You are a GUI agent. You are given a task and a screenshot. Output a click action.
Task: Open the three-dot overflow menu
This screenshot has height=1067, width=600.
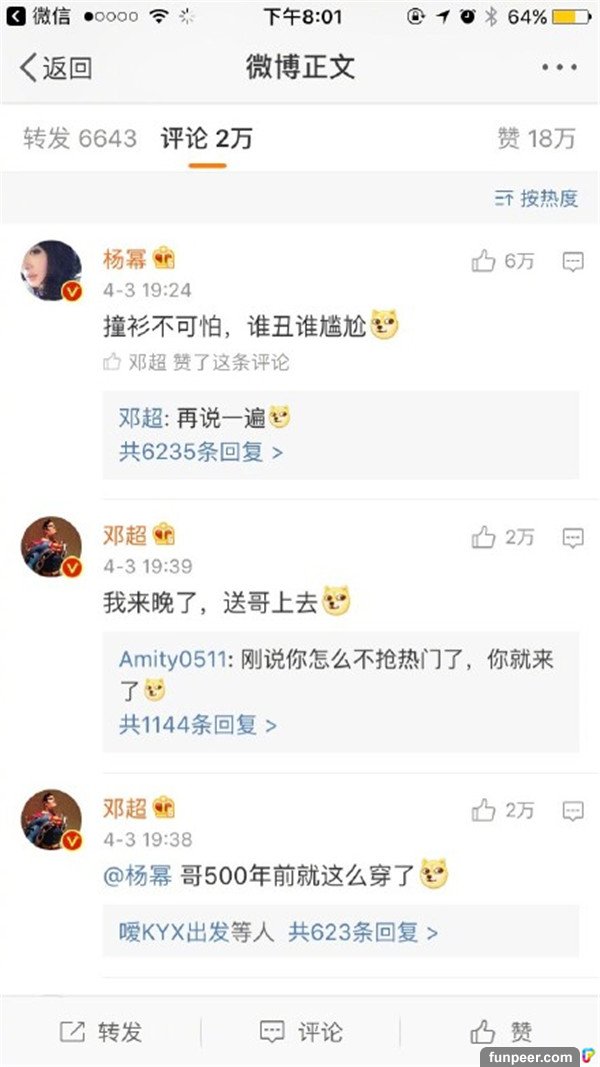click(x=559, y=67)
